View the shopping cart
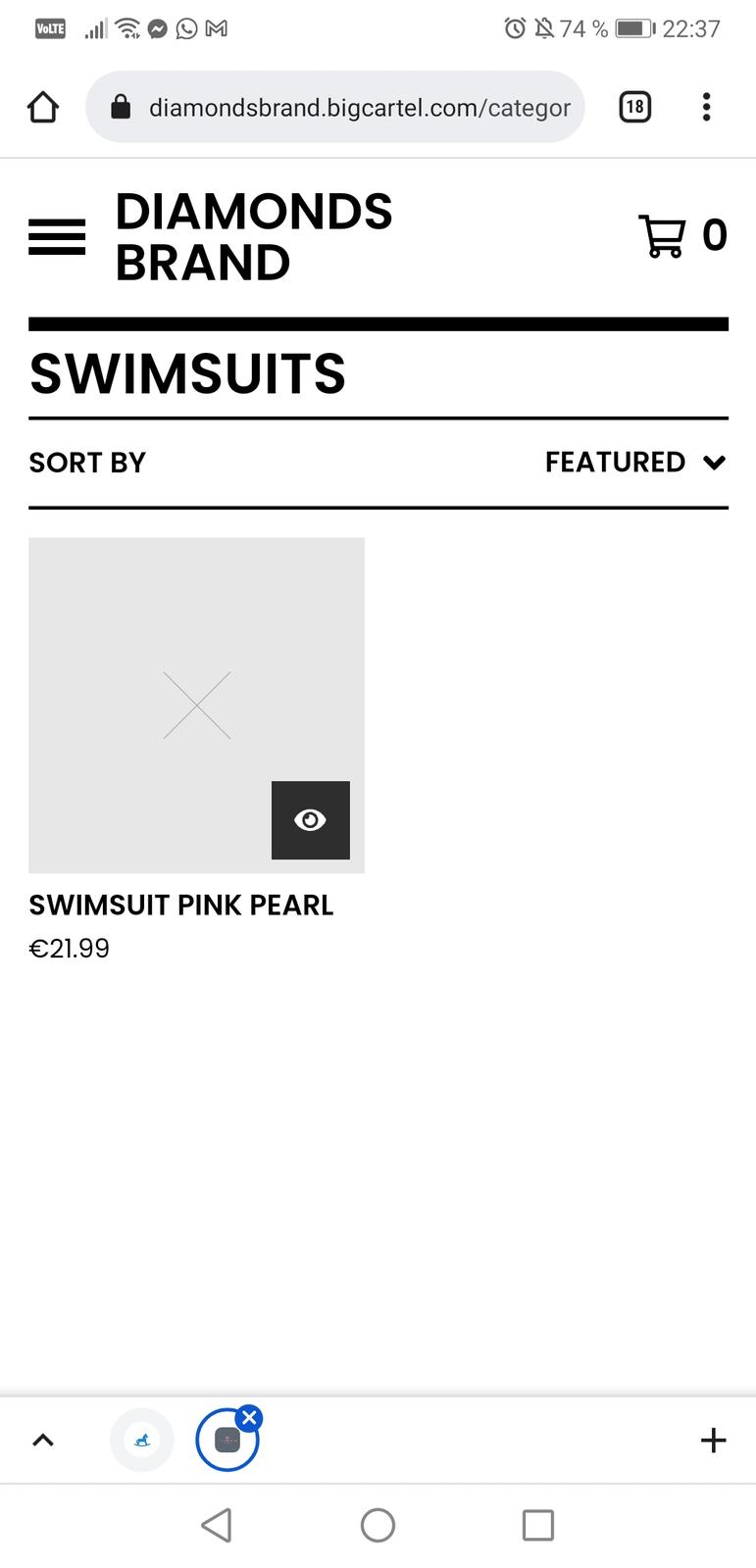Screen dimensions: 756x1568 click(681, 236)
